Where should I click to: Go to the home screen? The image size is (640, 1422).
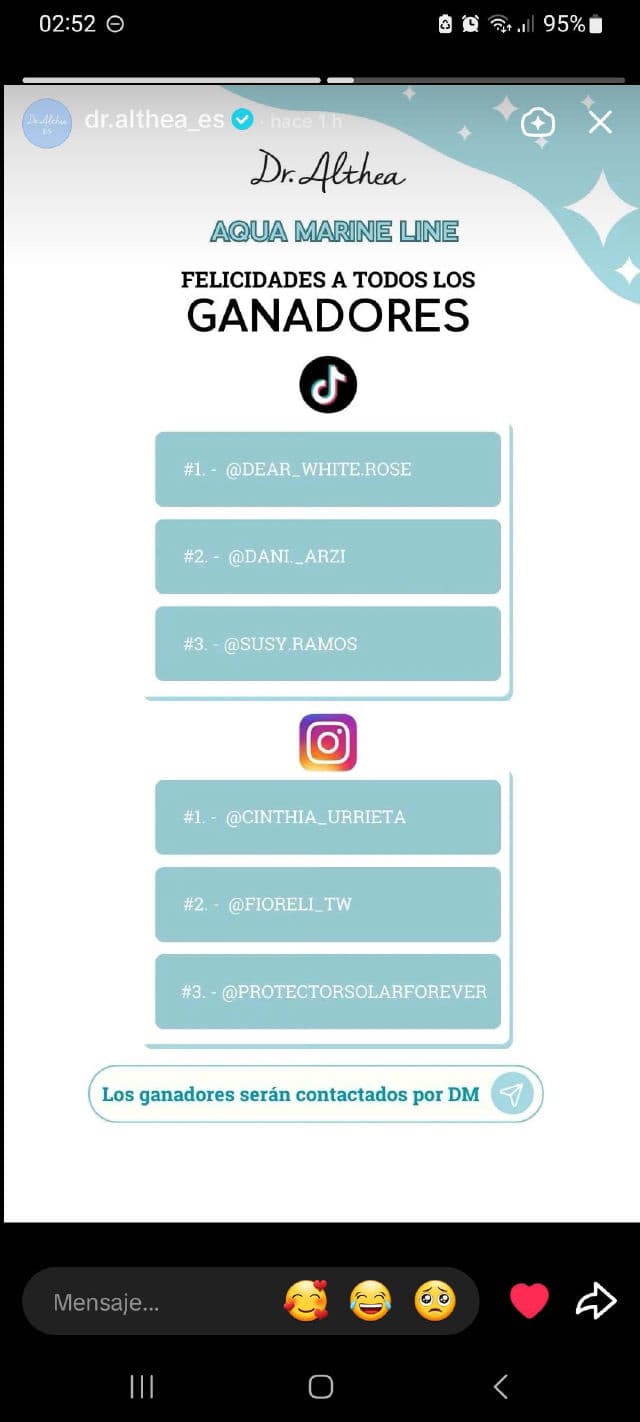(x=320, y=1386)
